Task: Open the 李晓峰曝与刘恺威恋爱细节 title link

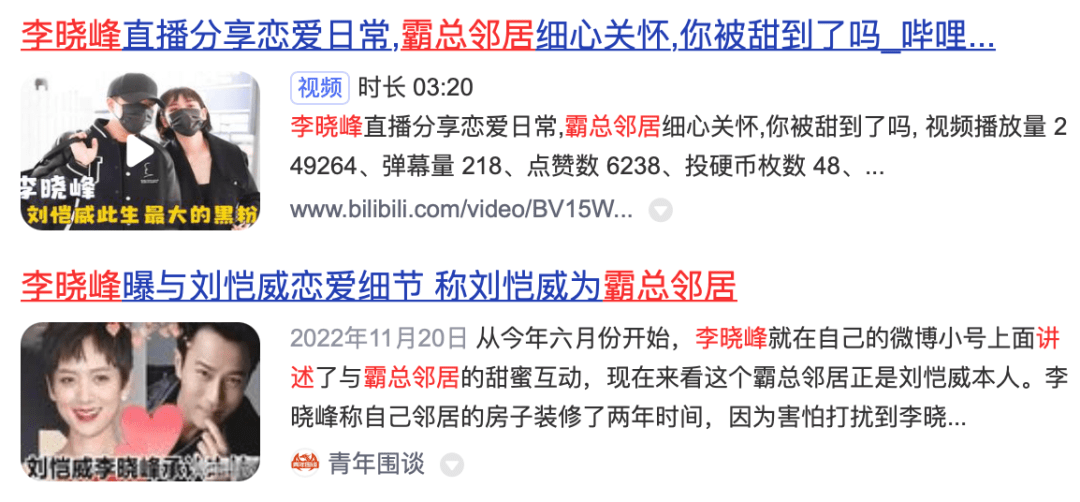Action: tap(378, 287)
